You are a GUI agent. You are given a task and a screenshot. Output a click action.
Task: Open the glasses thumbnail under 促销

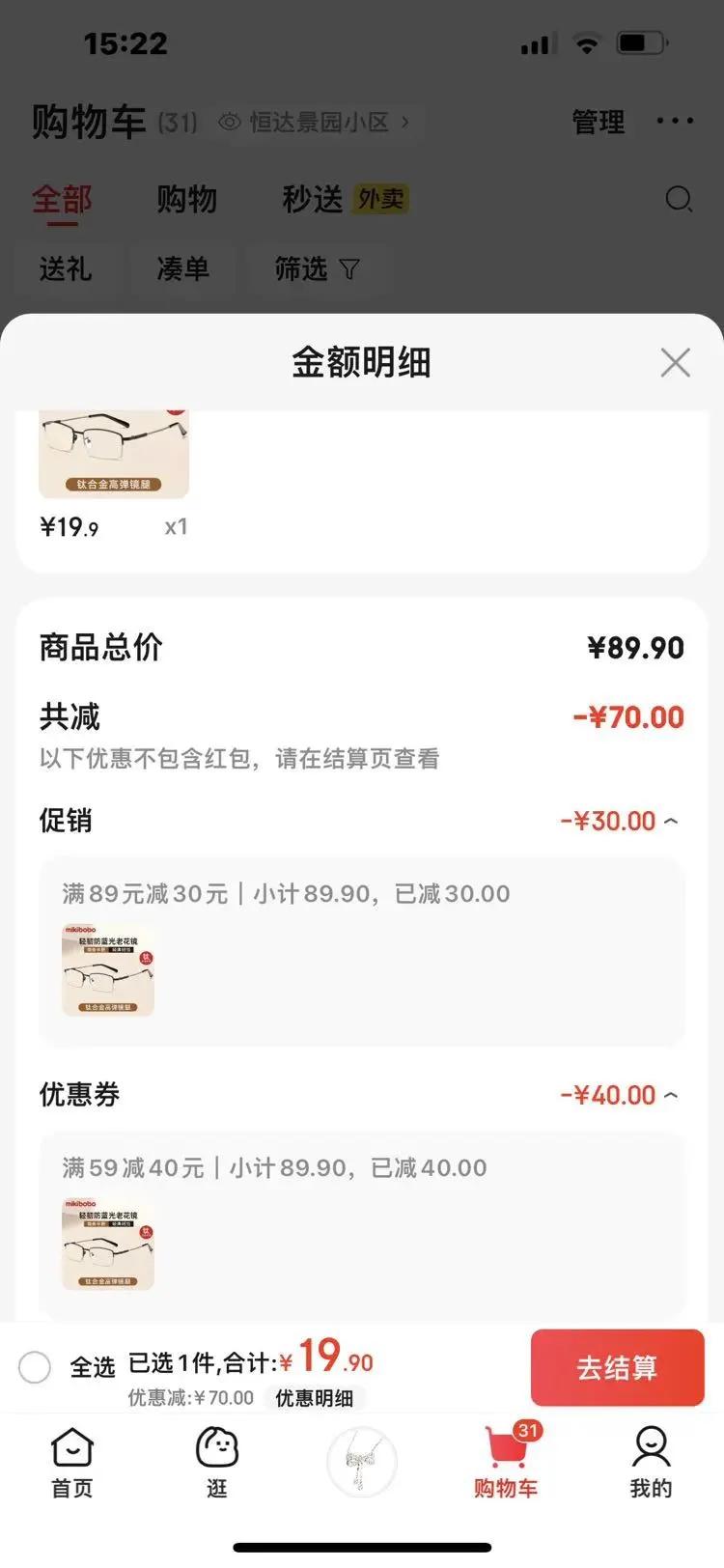[108, 970]
